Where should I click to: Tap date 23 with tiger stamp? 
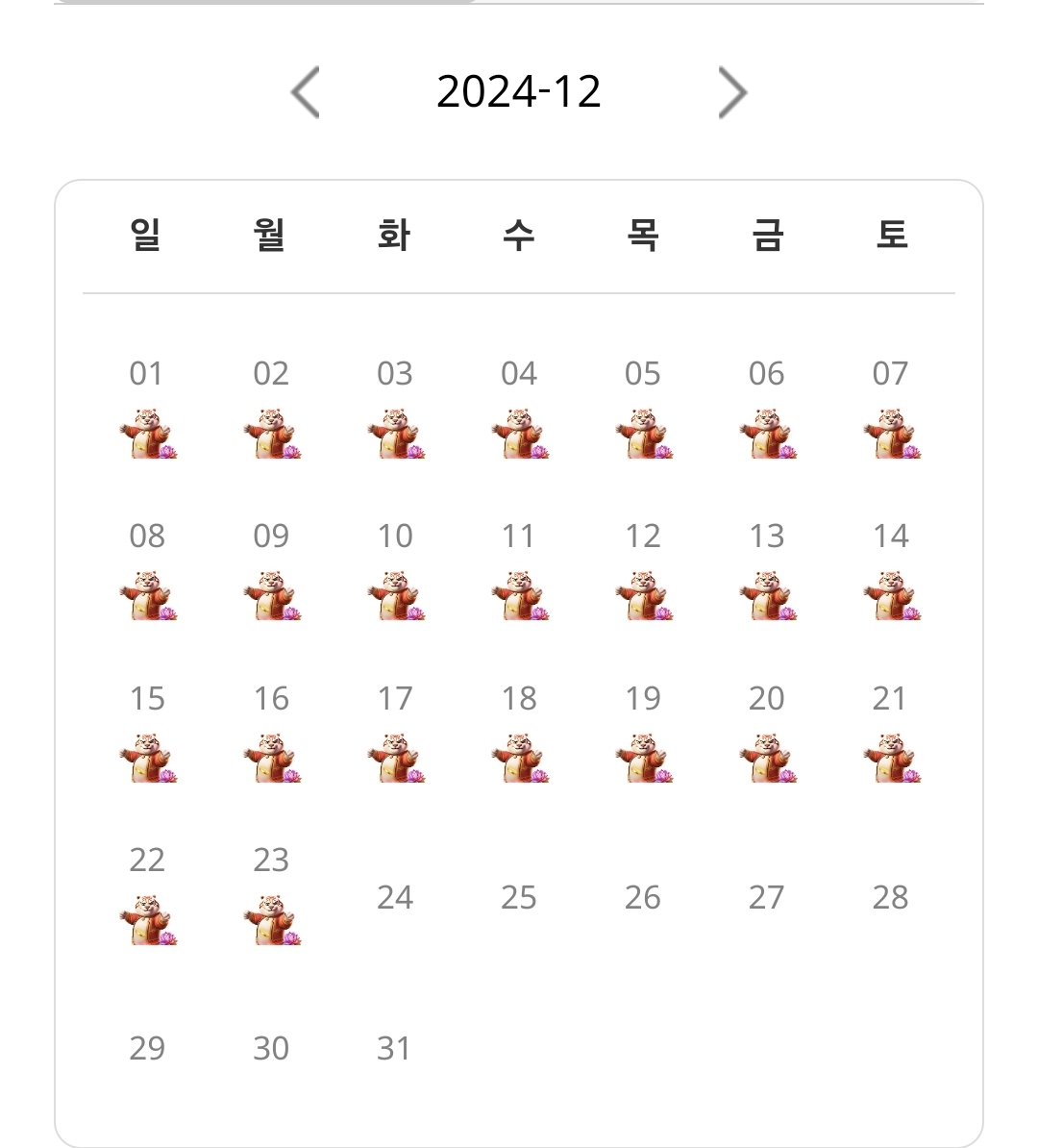coord(271,899)
